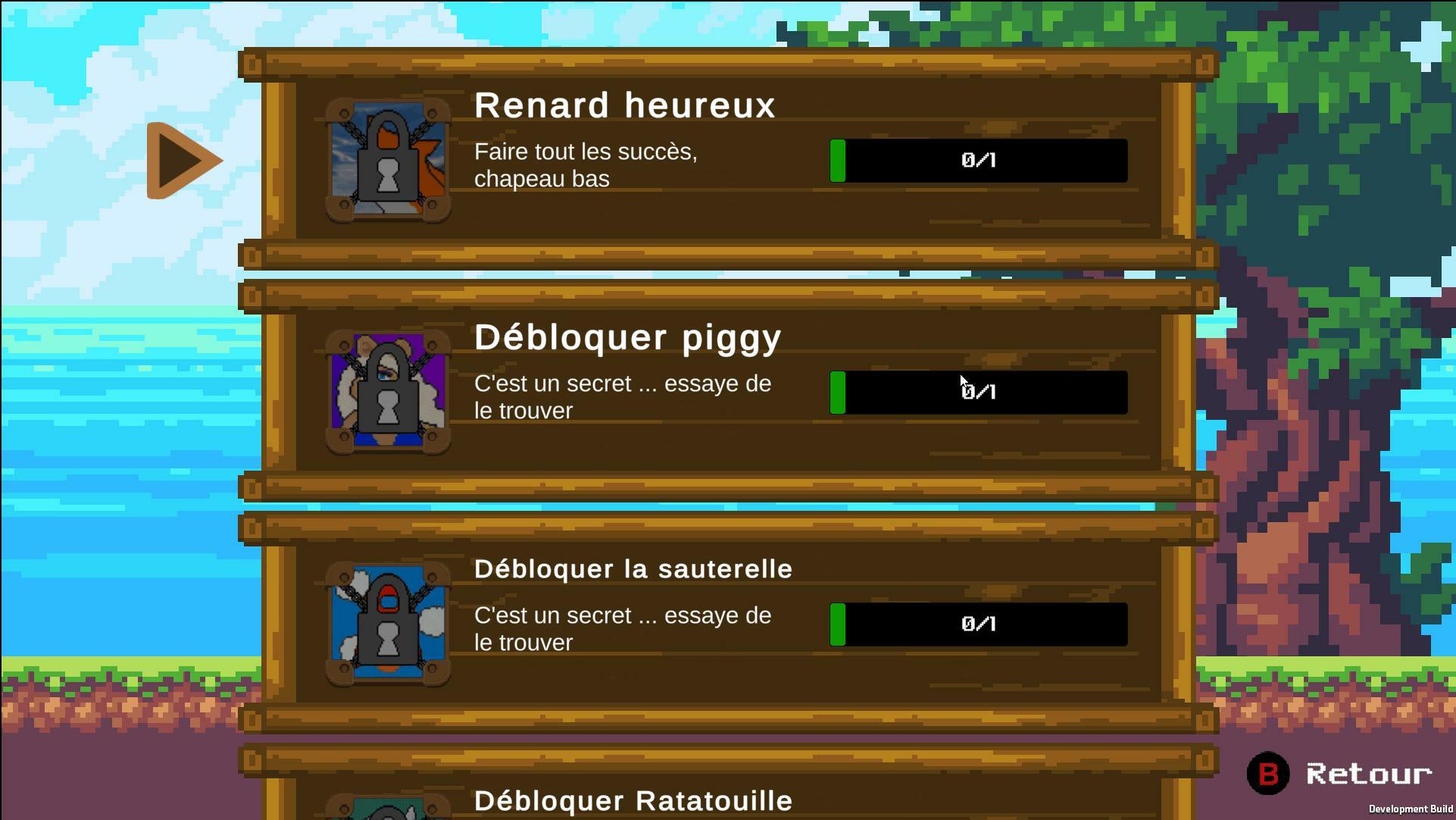The width and height of the screenshot is (1456, 820).
Task: Select the Débloquer piggy achievement
Action: click(x=727, y=391)
